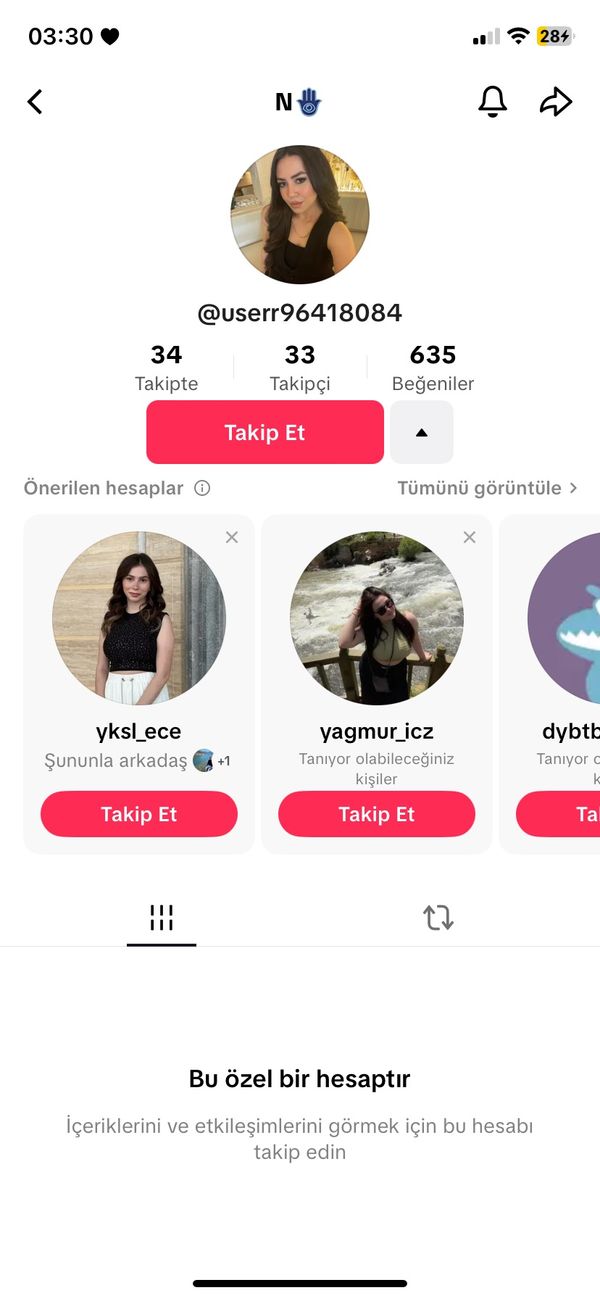This screenshot has width=600, height=1299.
Task: Share this profile with the arrow icon
Action: click(x=555, y=101)
